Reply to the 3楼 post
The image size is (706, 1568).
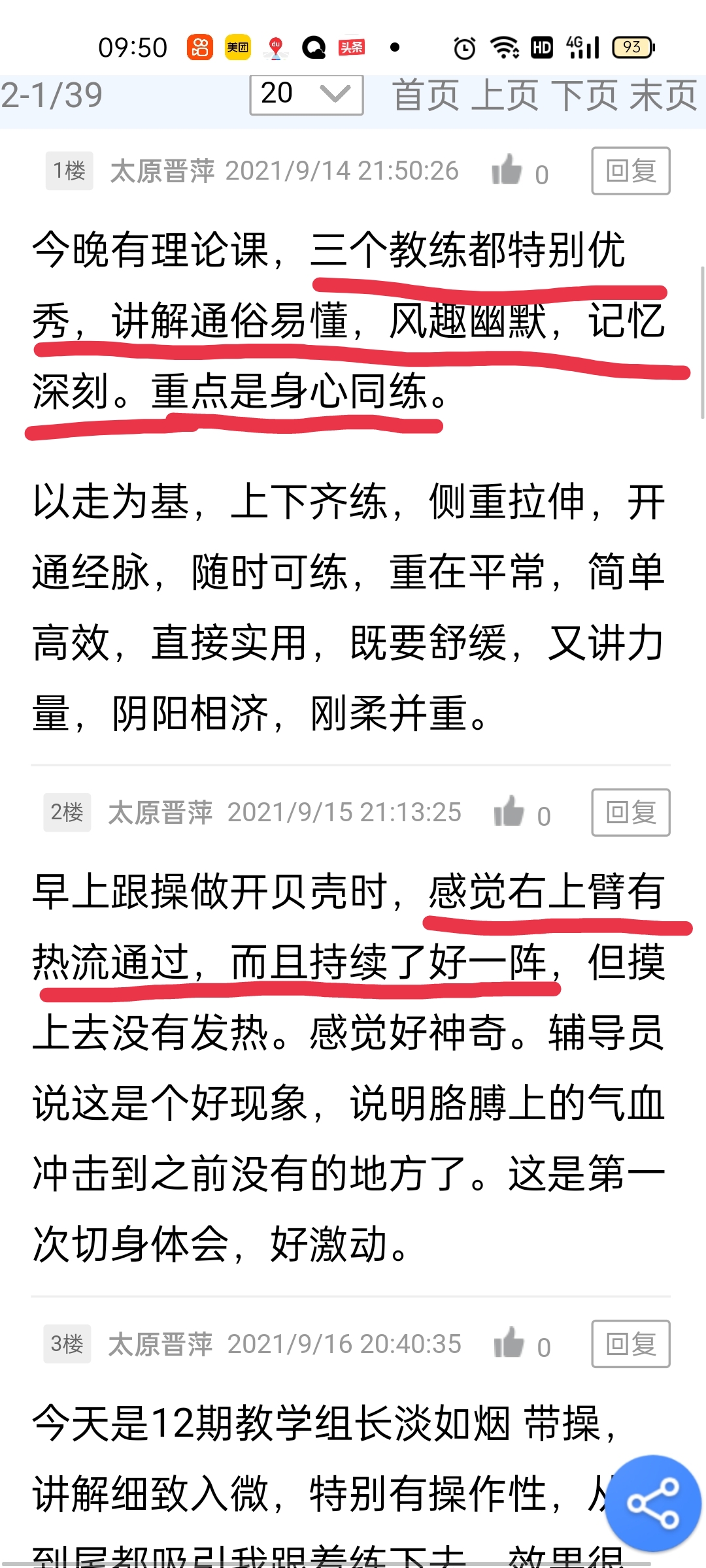[x=631, y=1344]
